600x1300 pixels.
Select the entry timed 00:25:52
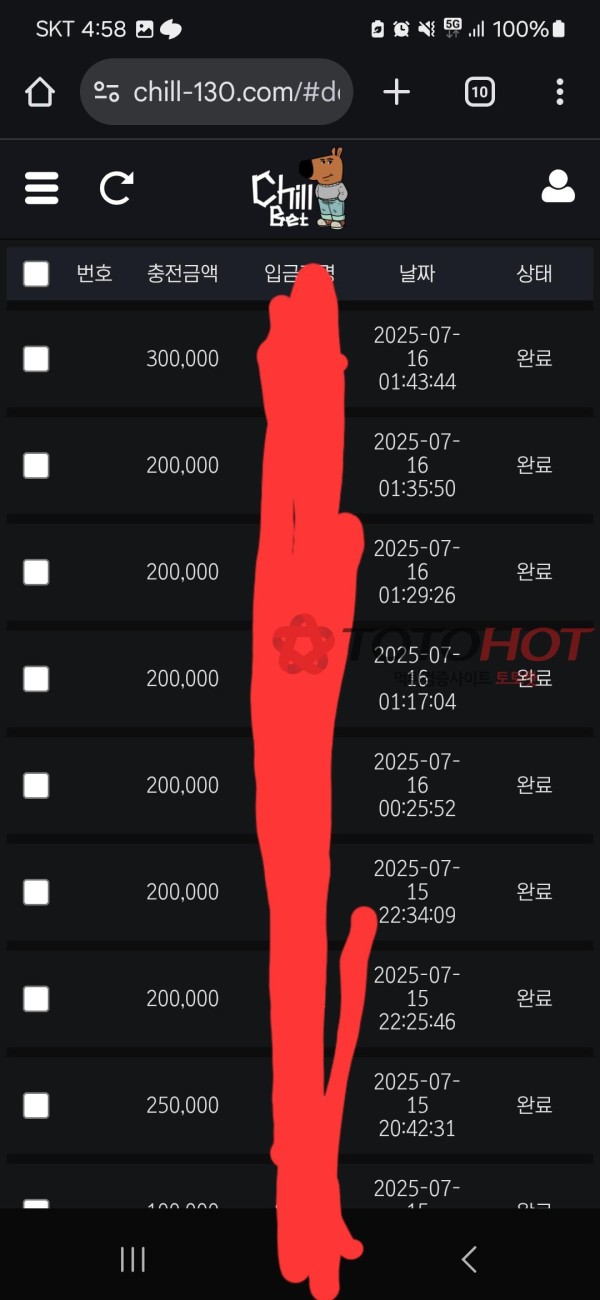(36, 786)
